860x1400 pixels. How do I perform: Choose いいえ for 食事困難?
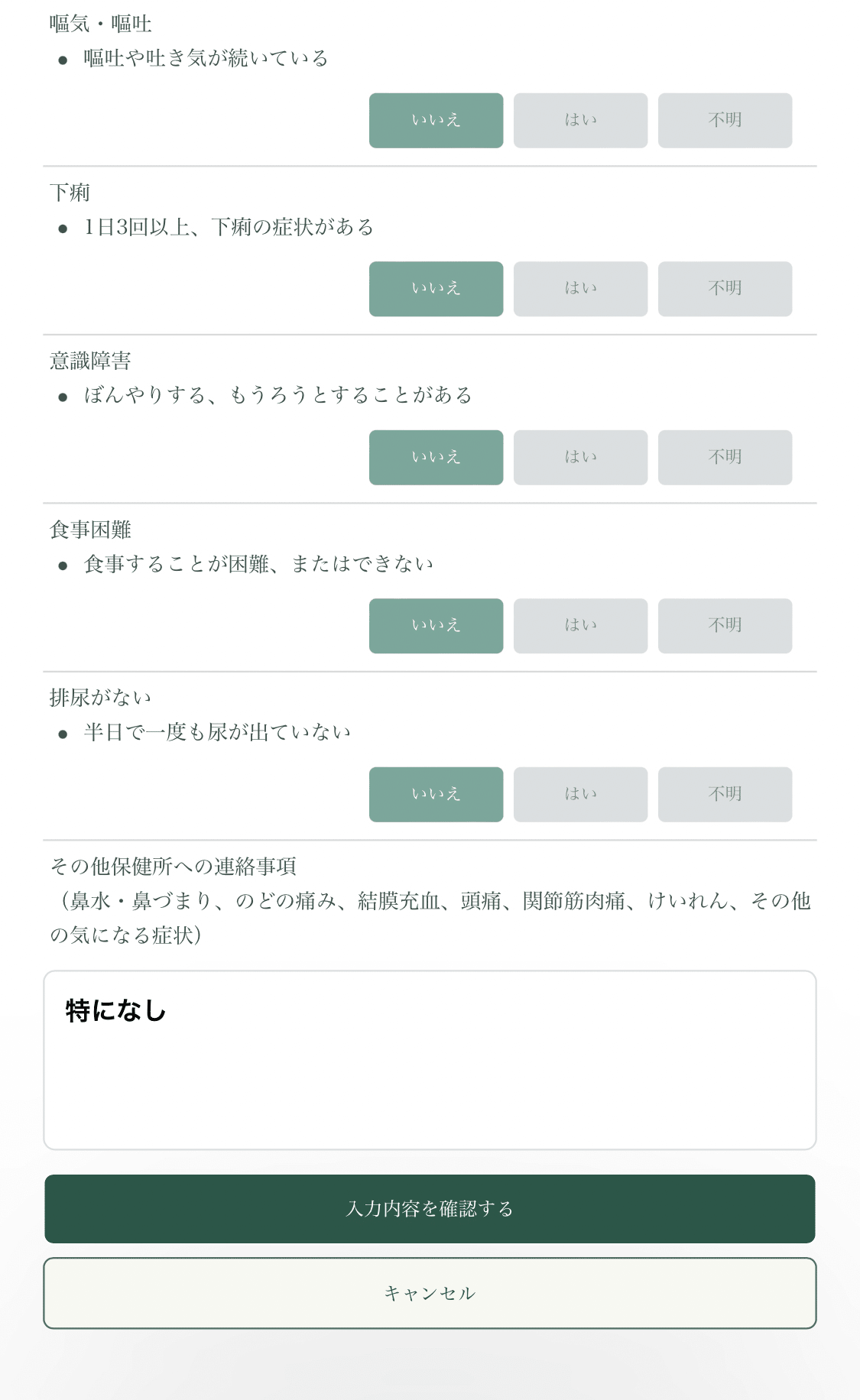(436, 626)
